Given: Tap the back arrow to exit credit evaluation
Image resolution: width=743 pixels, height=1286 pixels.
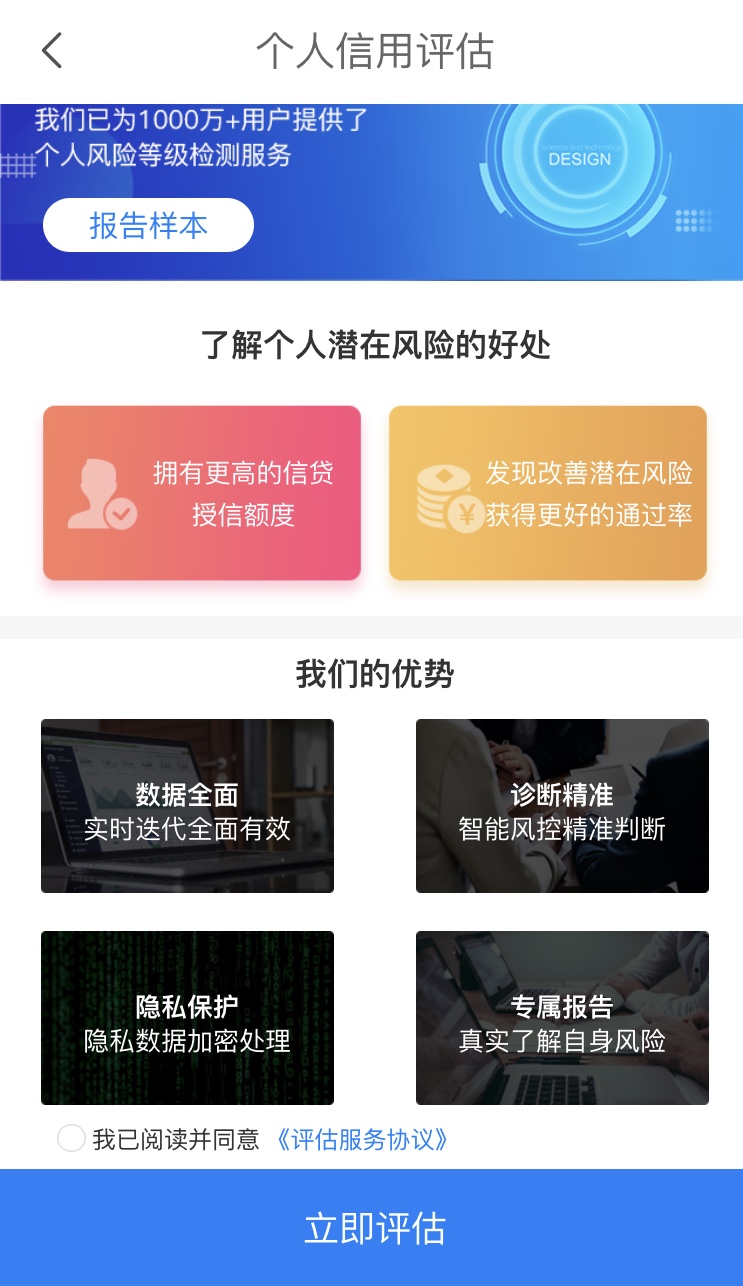Looking at the screenshot, I should tap(51, 52).
